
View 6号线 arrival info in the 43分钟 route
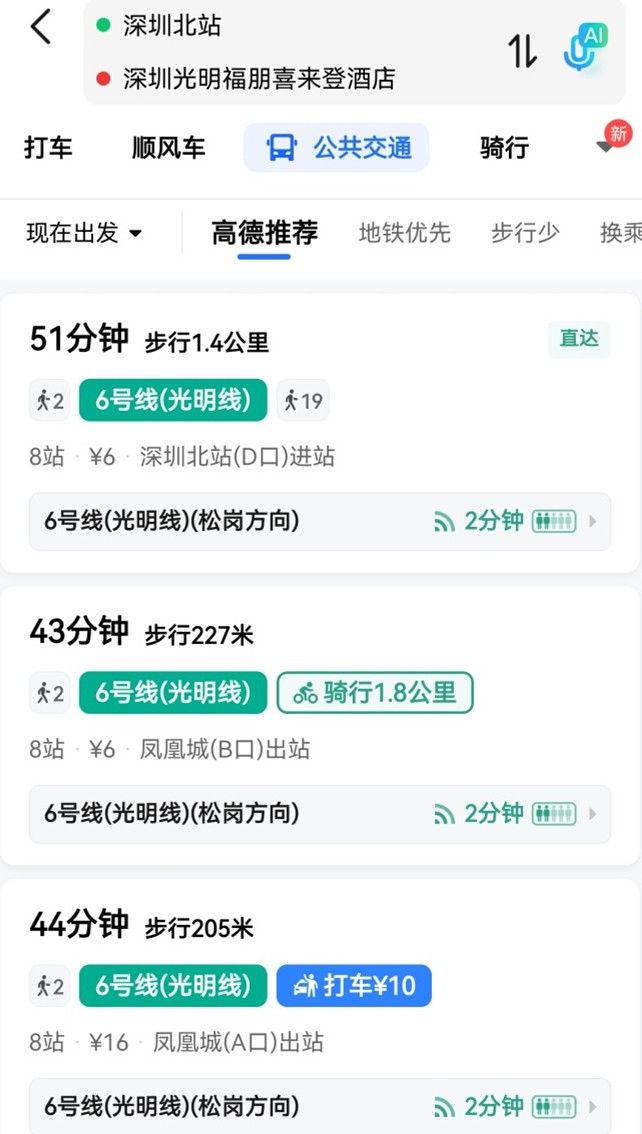pyautogui.click(x=319, y=814)
